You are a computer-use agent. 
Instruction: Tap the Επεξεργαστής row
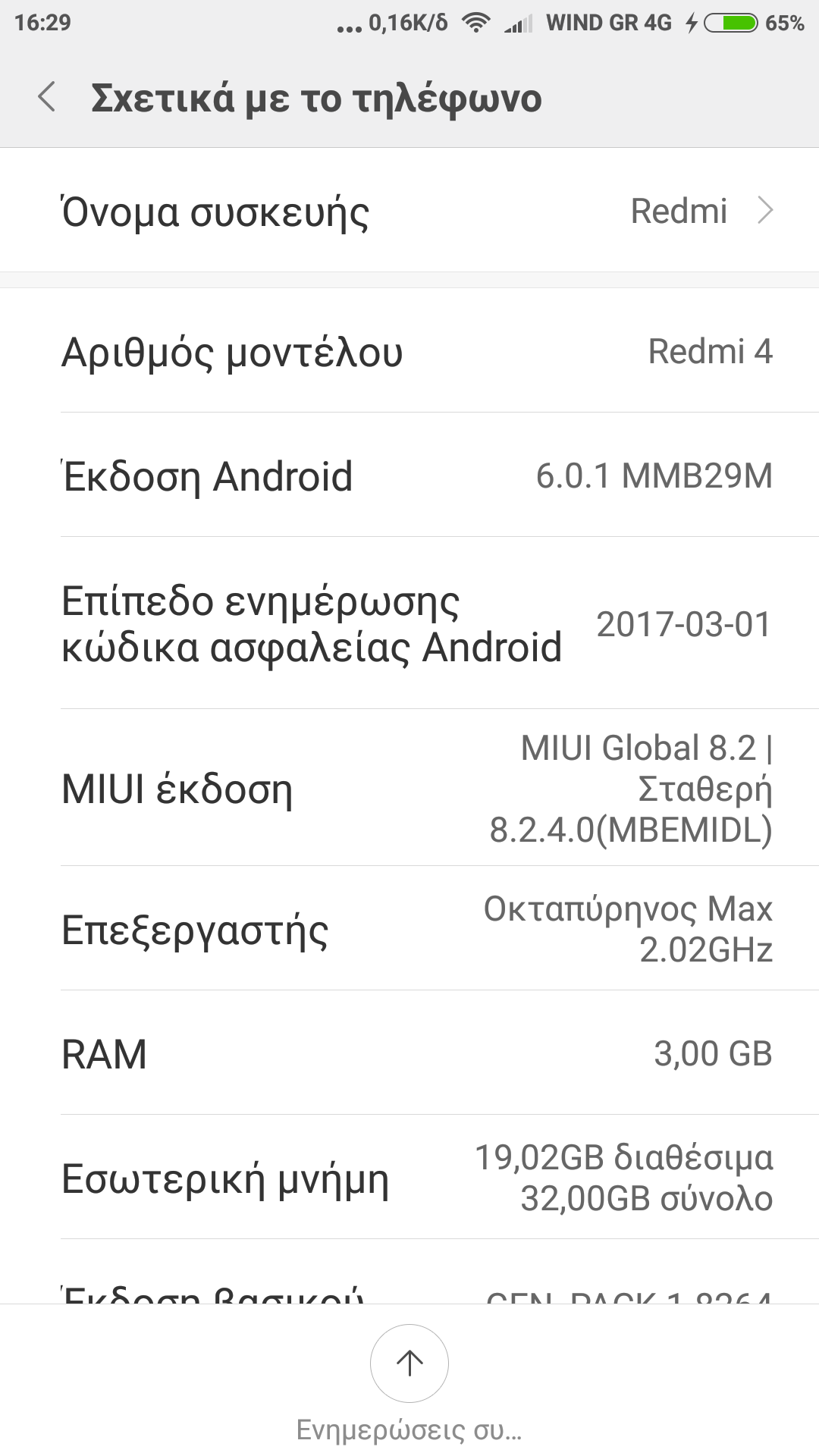pyautogui.click(x=409, y=929)
